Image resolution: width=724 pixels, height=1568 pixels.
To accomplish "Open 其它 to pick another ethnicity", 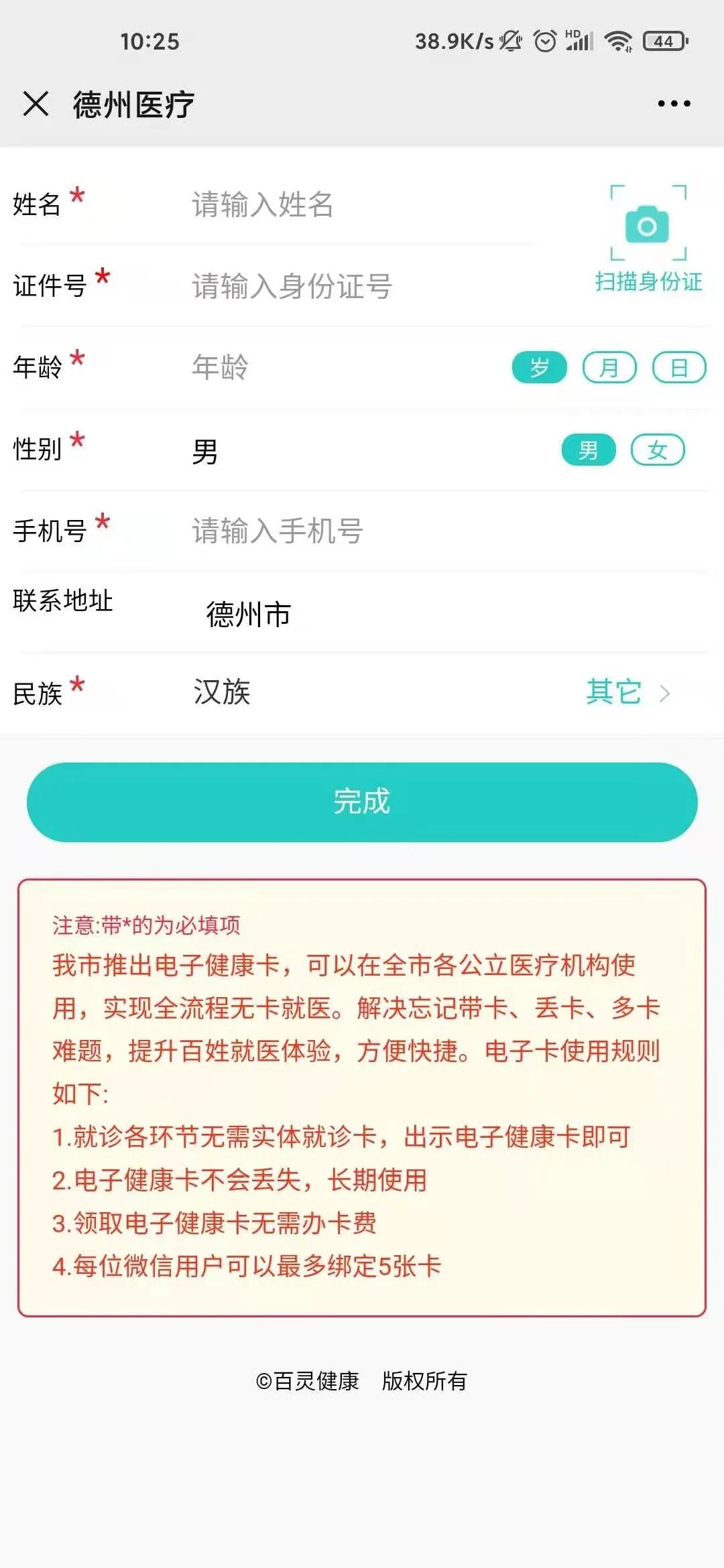I will pos(627,692).
